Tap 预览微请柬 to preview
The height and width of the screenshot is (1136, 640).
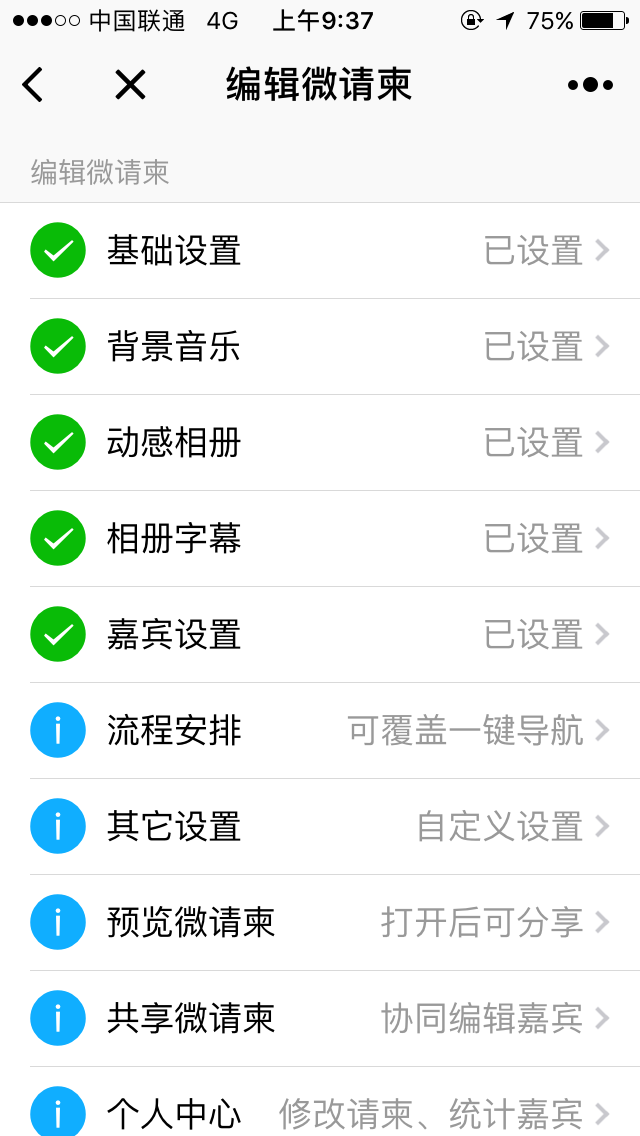320,922
